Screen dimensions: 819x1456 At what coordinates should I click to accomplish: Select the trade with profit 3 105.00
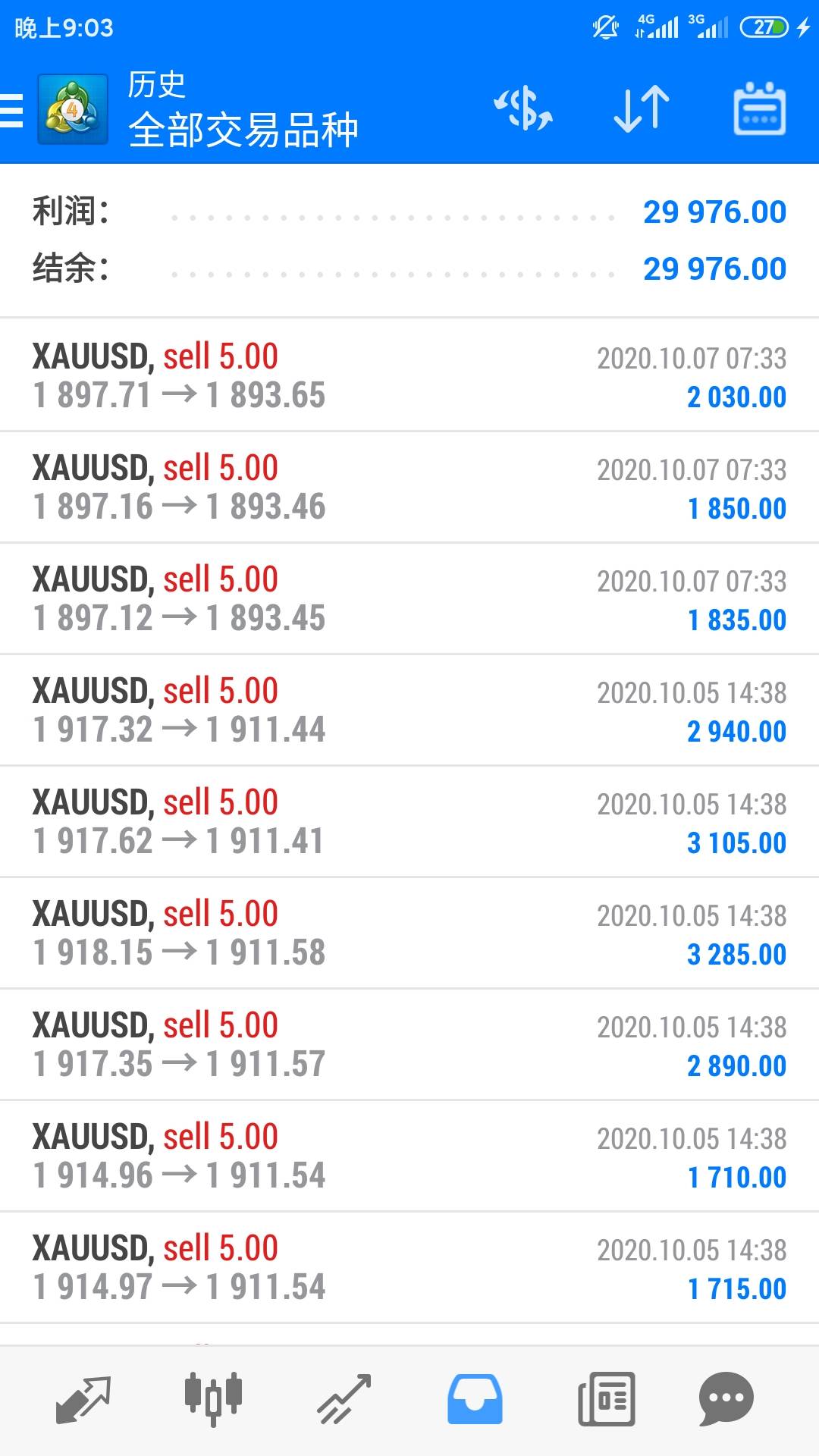pyautogui.click(x=409, y=821)
